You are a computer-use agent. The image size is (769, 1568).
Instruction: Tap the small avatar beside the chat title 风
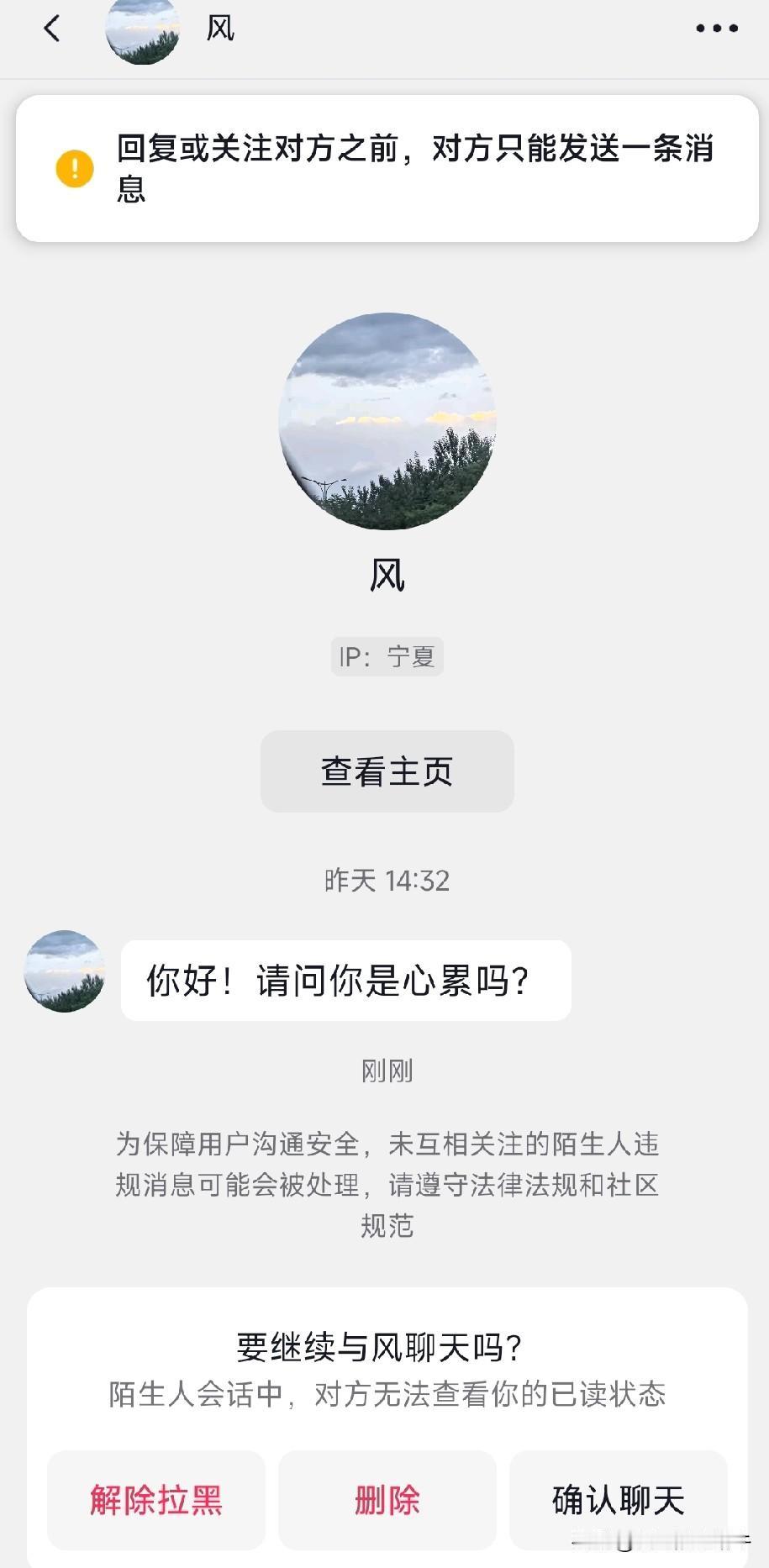tap(143, 28)
